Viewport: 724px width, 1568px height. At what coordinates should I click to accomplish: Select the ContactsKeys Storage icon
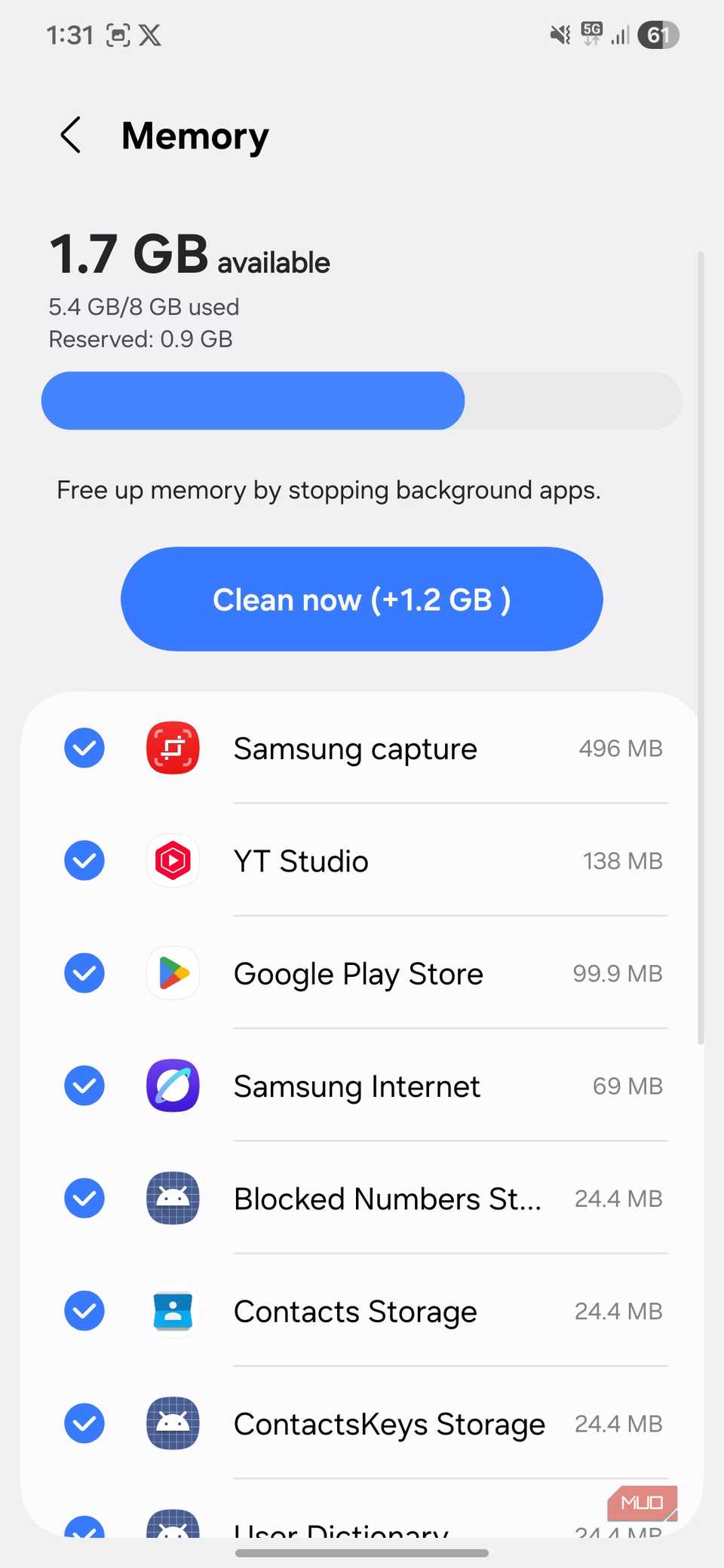click(x=173, y=1423)
